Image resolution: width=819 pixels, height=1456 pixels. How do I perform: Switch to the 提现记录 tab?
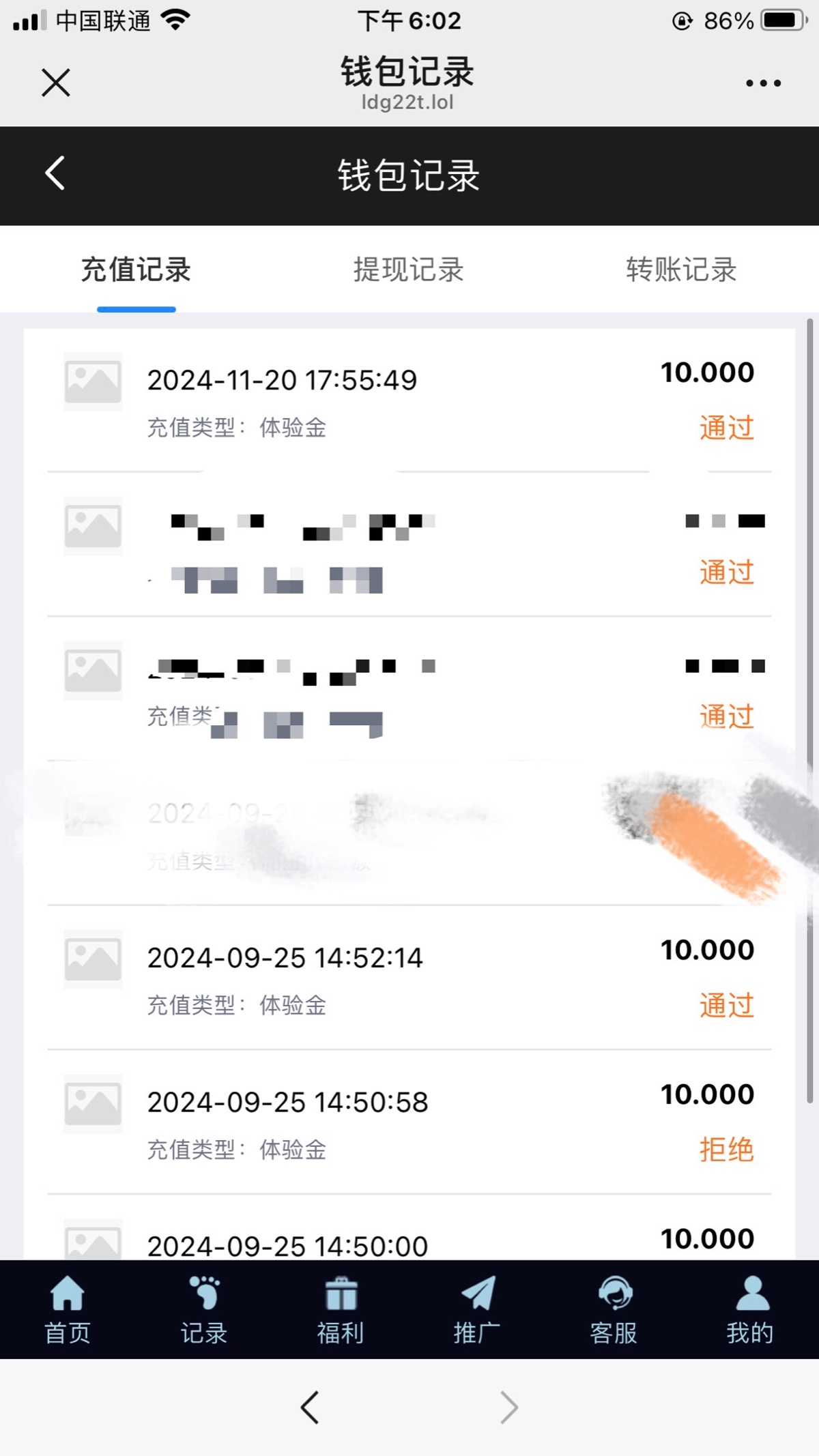pos(409,270)
